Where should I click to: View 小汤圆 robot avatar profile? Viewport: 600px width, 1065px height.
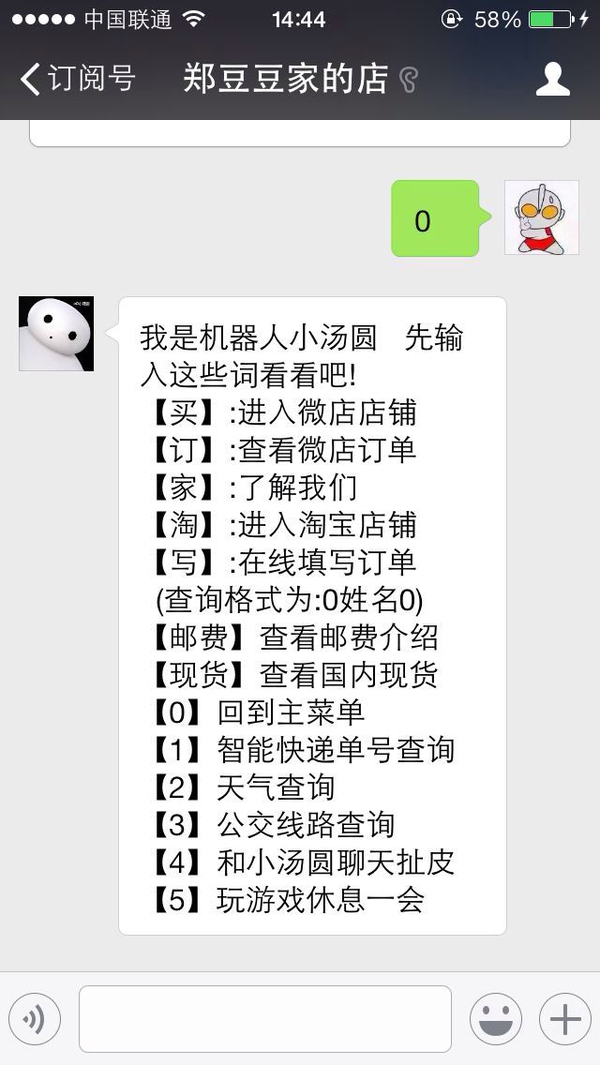coord(56,334)
